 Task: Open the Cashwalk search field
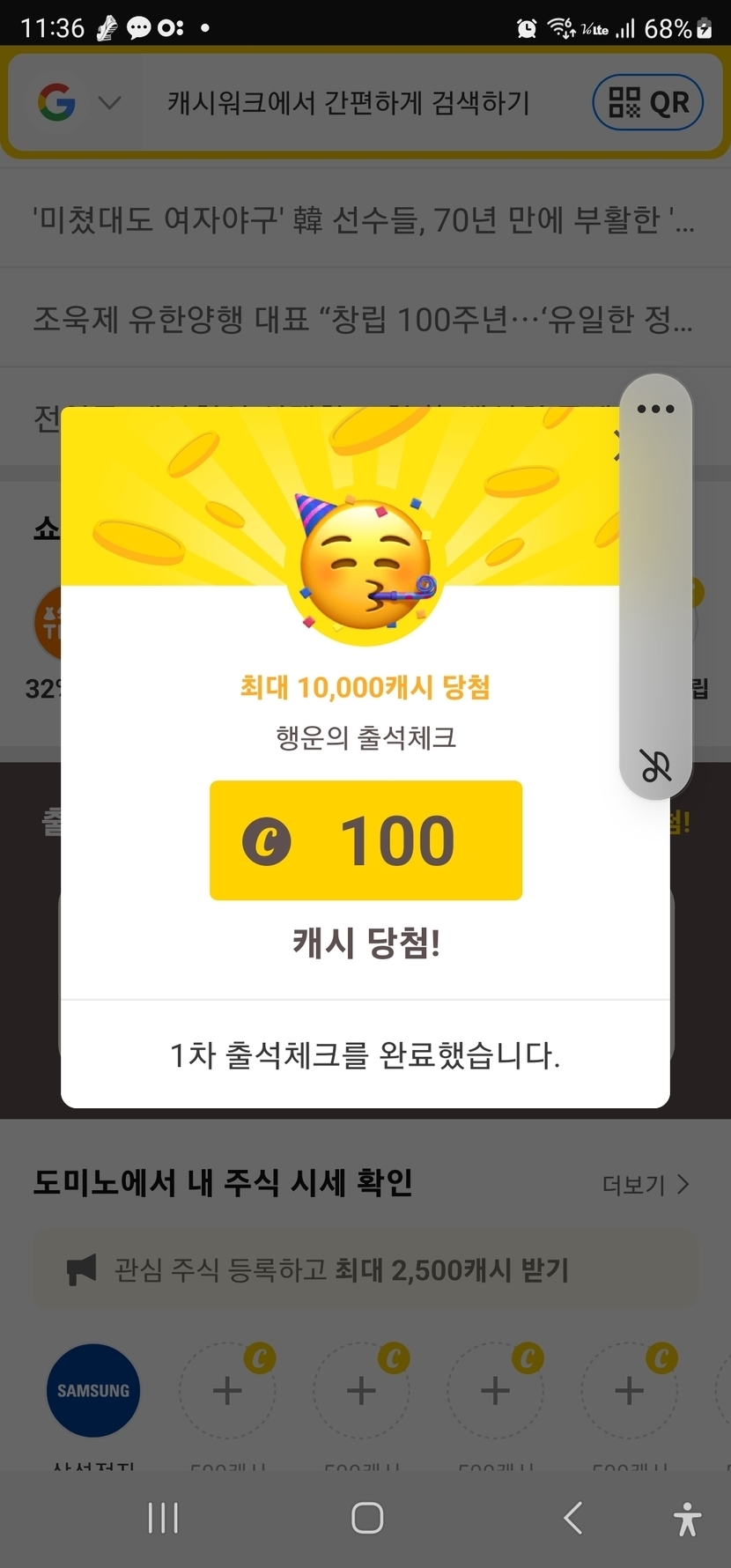[349, 104]
